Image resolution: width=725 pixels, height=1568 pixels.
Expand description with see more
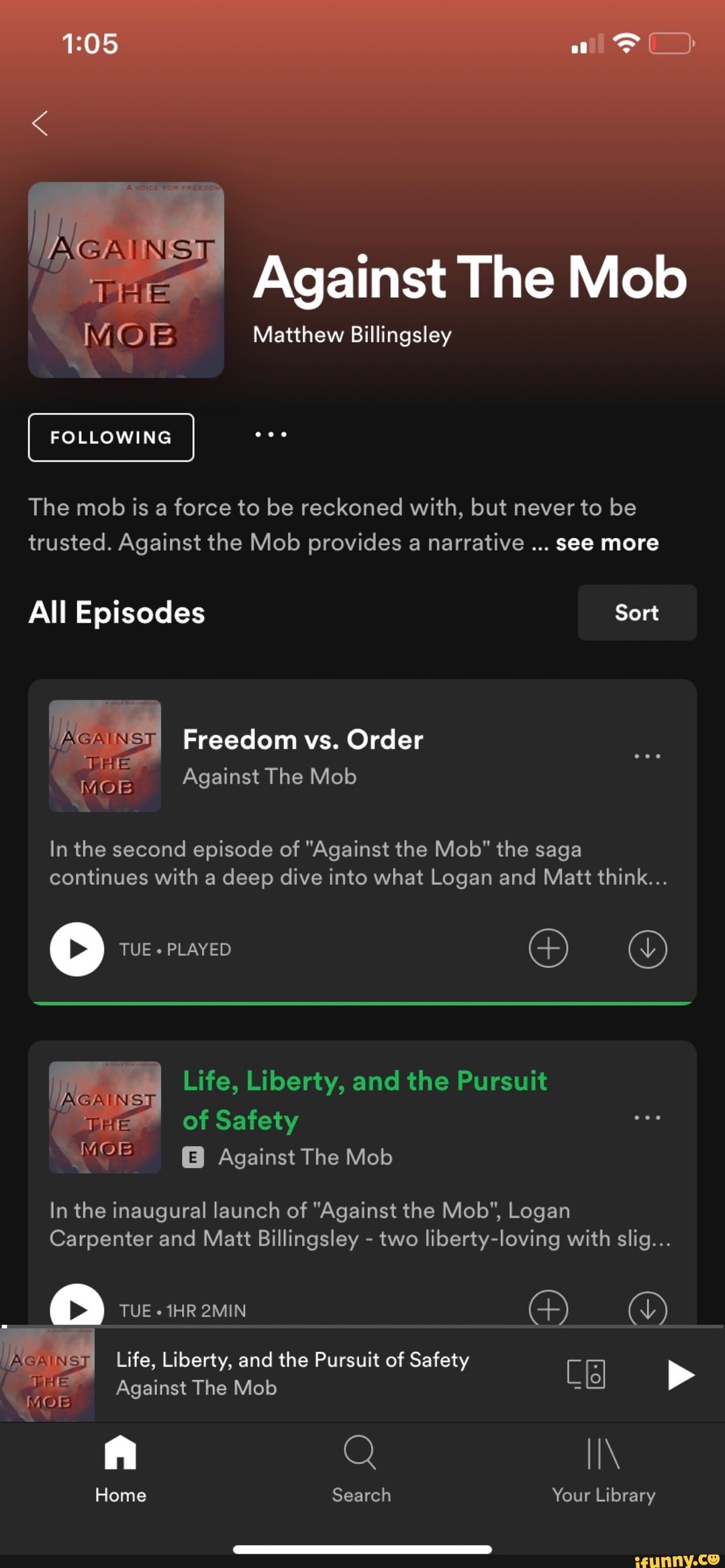[607, 543]
